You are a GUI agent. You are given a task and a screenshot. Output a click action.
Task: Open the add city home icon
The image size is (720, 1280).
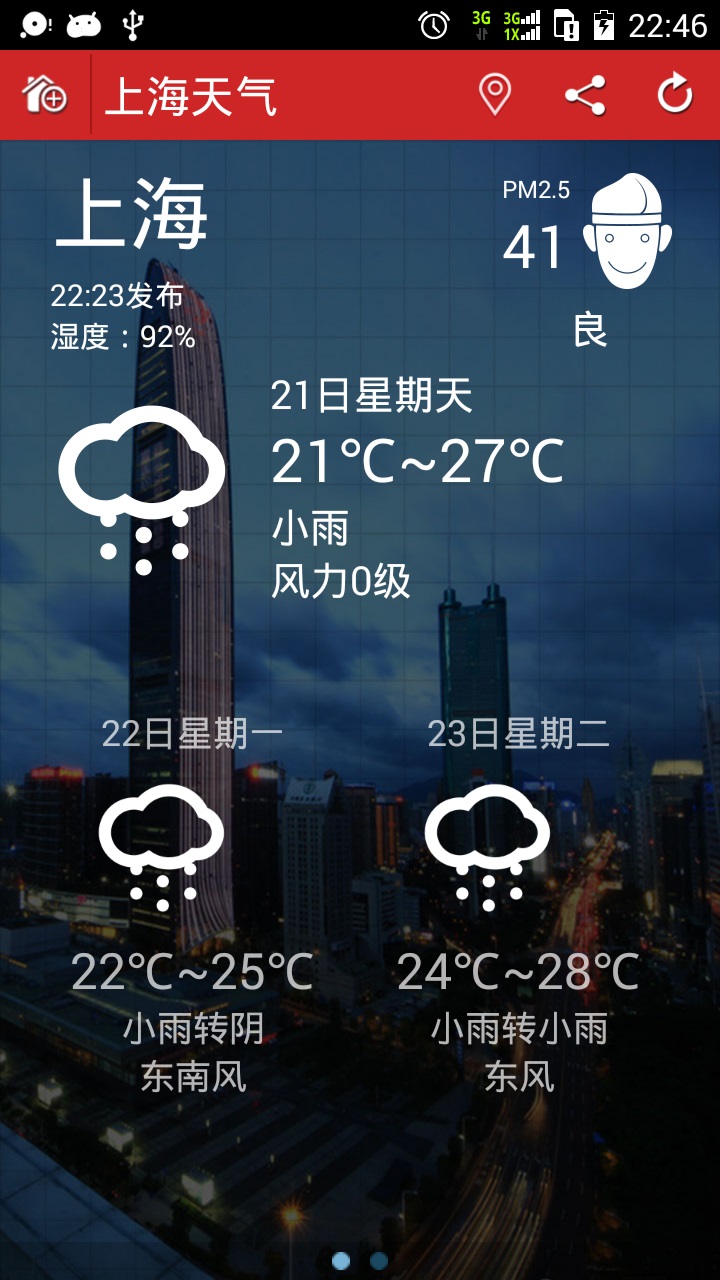pyautogui.click(x=45, y=95)
